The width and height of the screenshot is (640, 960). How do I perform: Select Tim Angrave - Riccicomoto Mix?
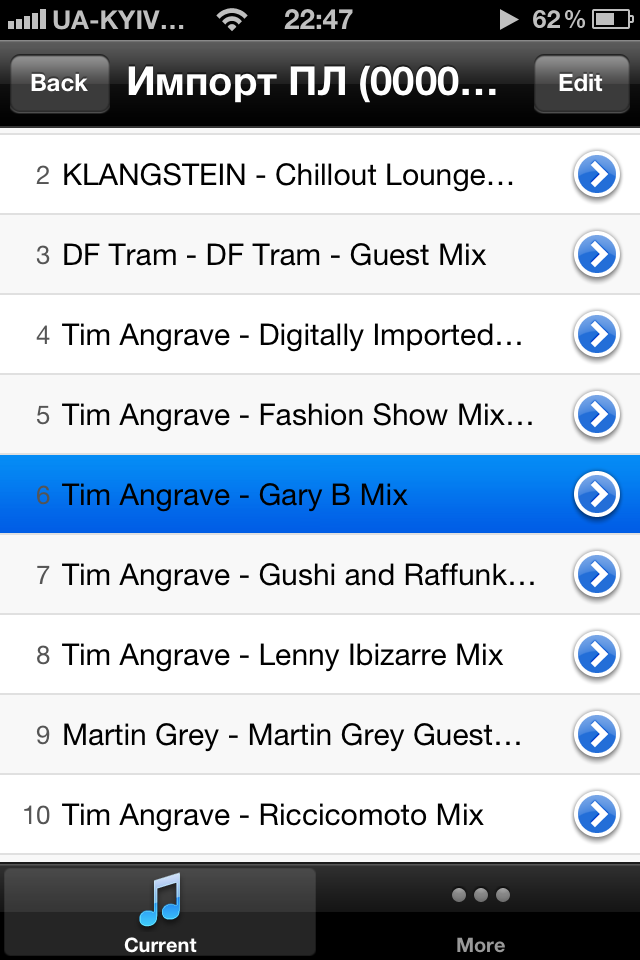coord(272,815)
